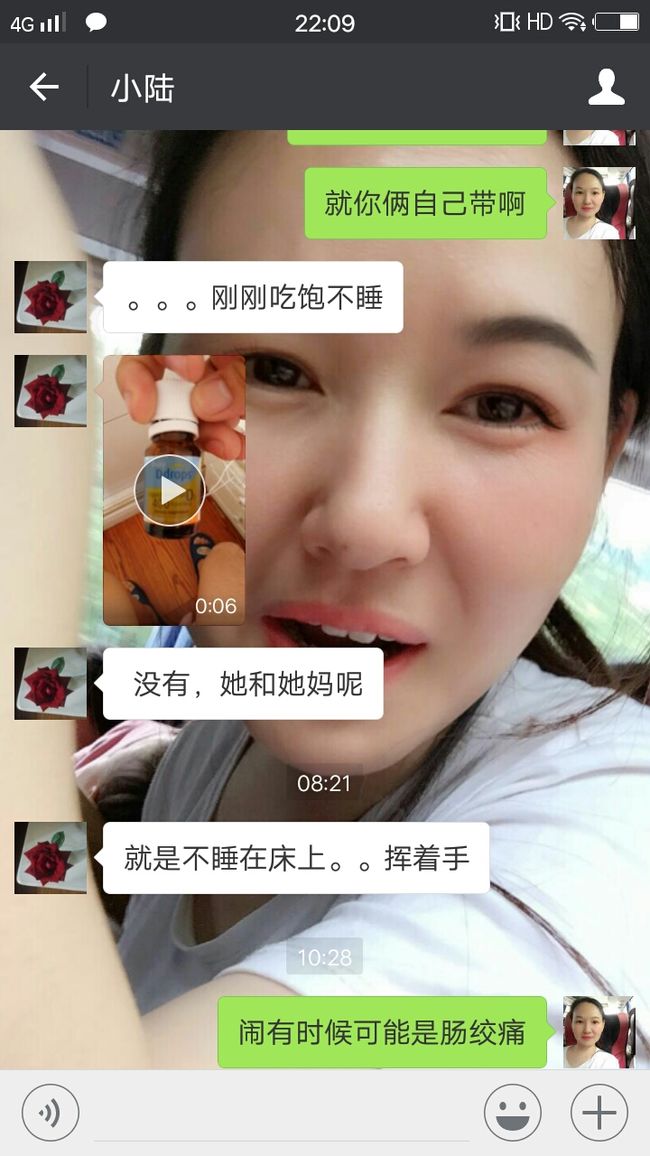
Task: Open the plus attachment menu
Action: (599, 1113)
